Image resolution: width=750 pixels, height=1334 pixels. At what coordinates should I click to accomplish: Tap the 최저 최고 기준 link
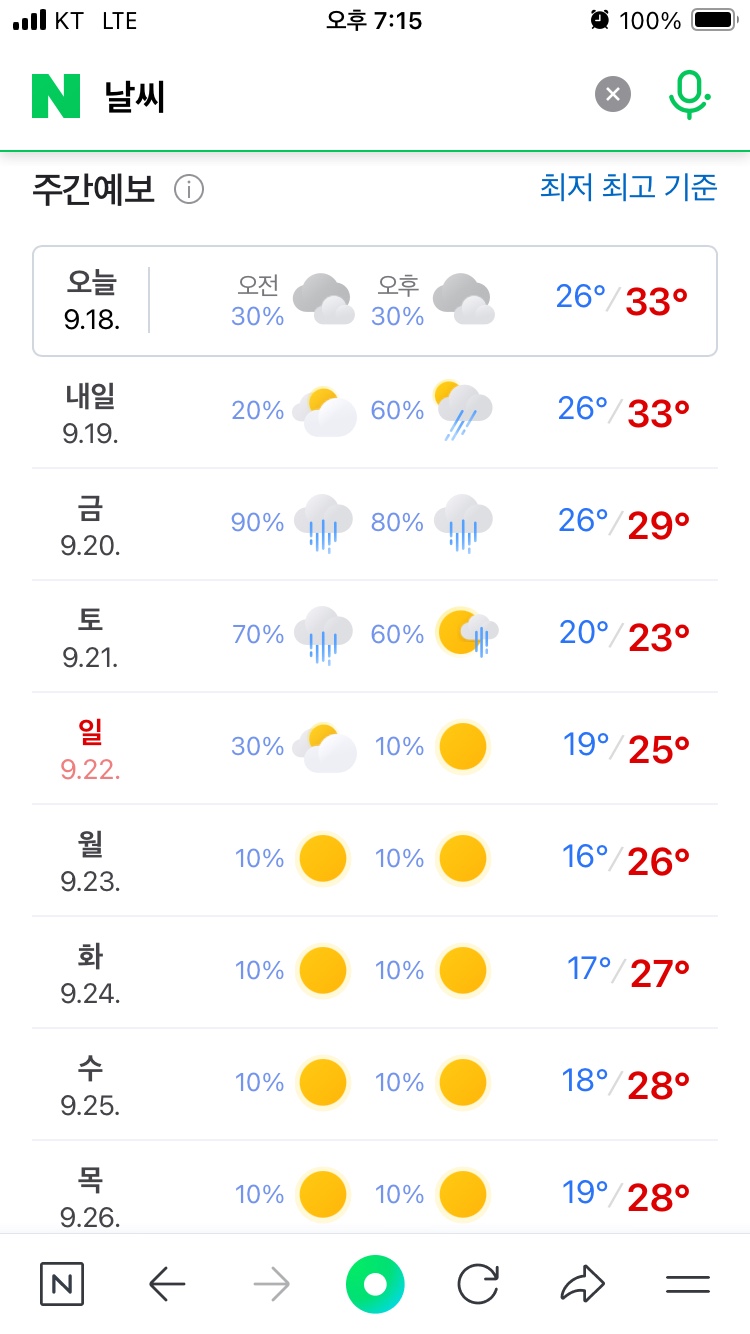[628, 187]
